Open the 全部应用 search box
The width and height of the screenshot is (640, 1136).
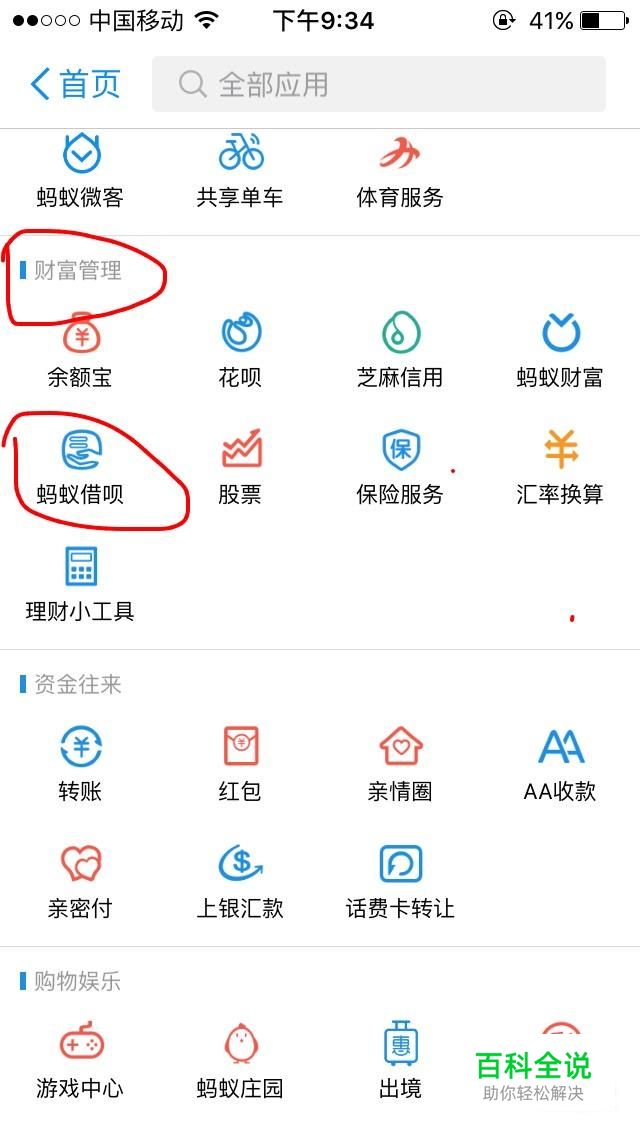(378, 84)
